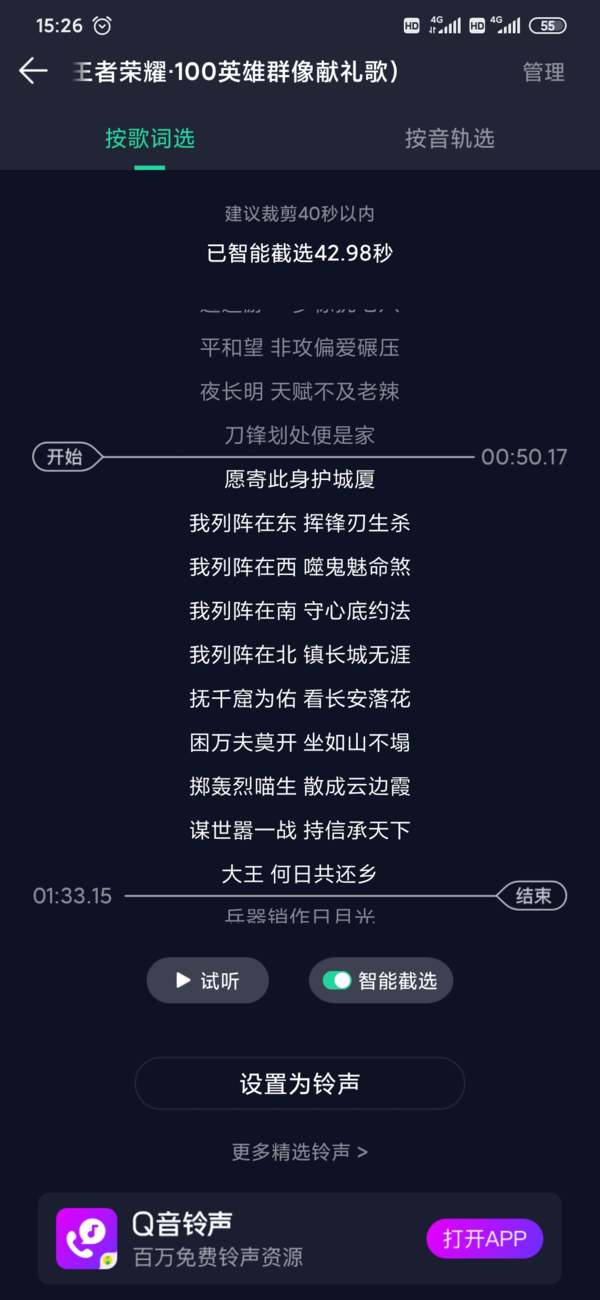Tap the 开始 start marker handle

(x=66, y=457)
